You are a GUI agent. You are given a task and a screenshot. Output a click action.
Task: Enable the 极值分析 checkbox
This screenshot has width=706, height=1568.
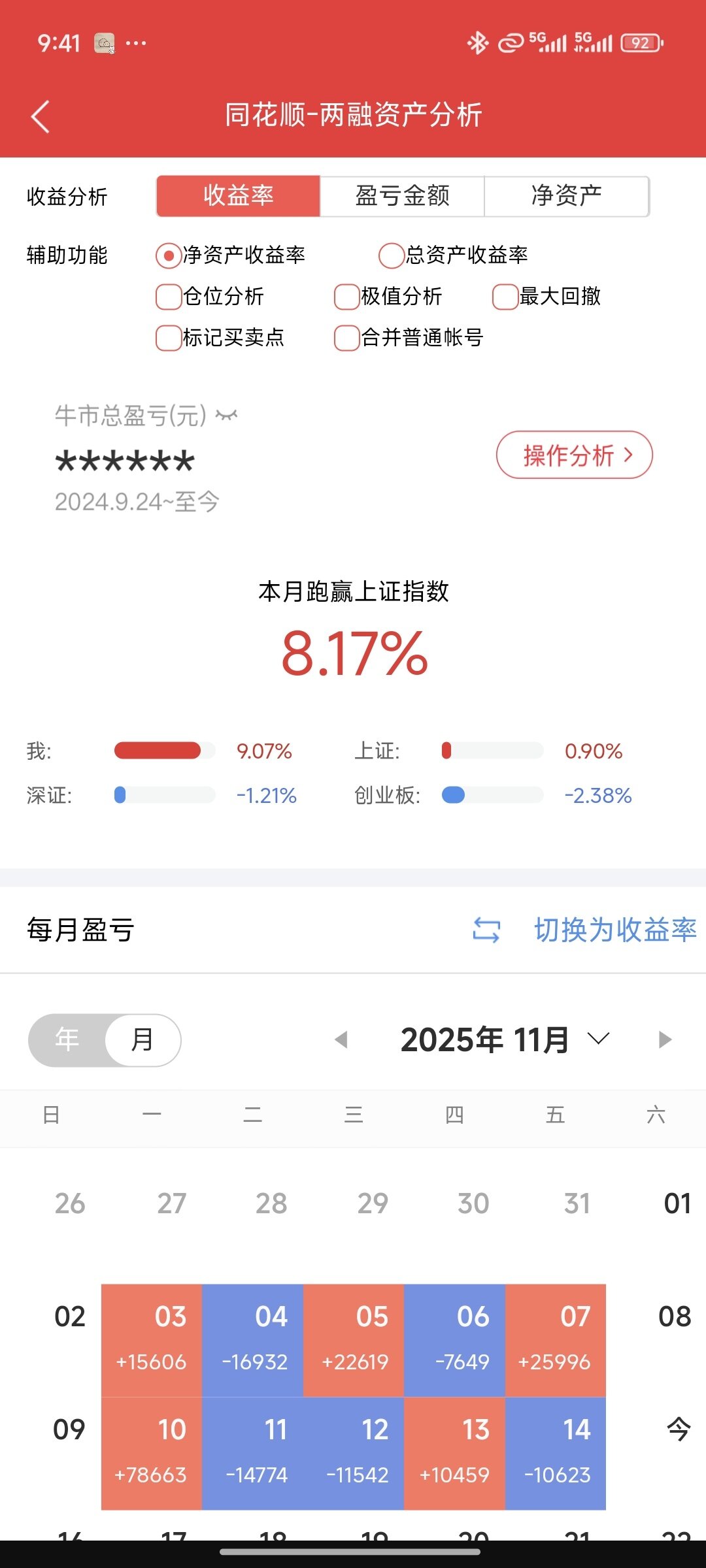click(346, 297)
